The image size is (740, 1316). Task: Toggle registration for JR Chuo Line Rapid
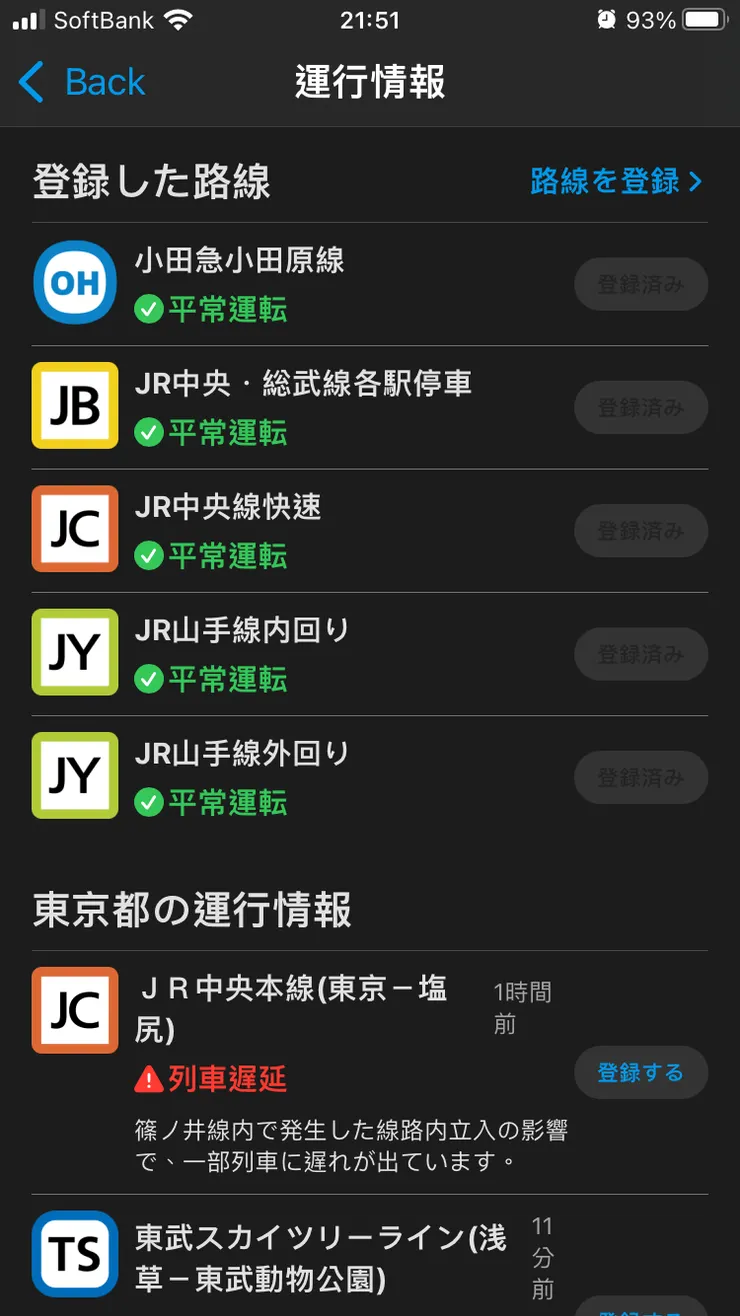coord(641,531)
